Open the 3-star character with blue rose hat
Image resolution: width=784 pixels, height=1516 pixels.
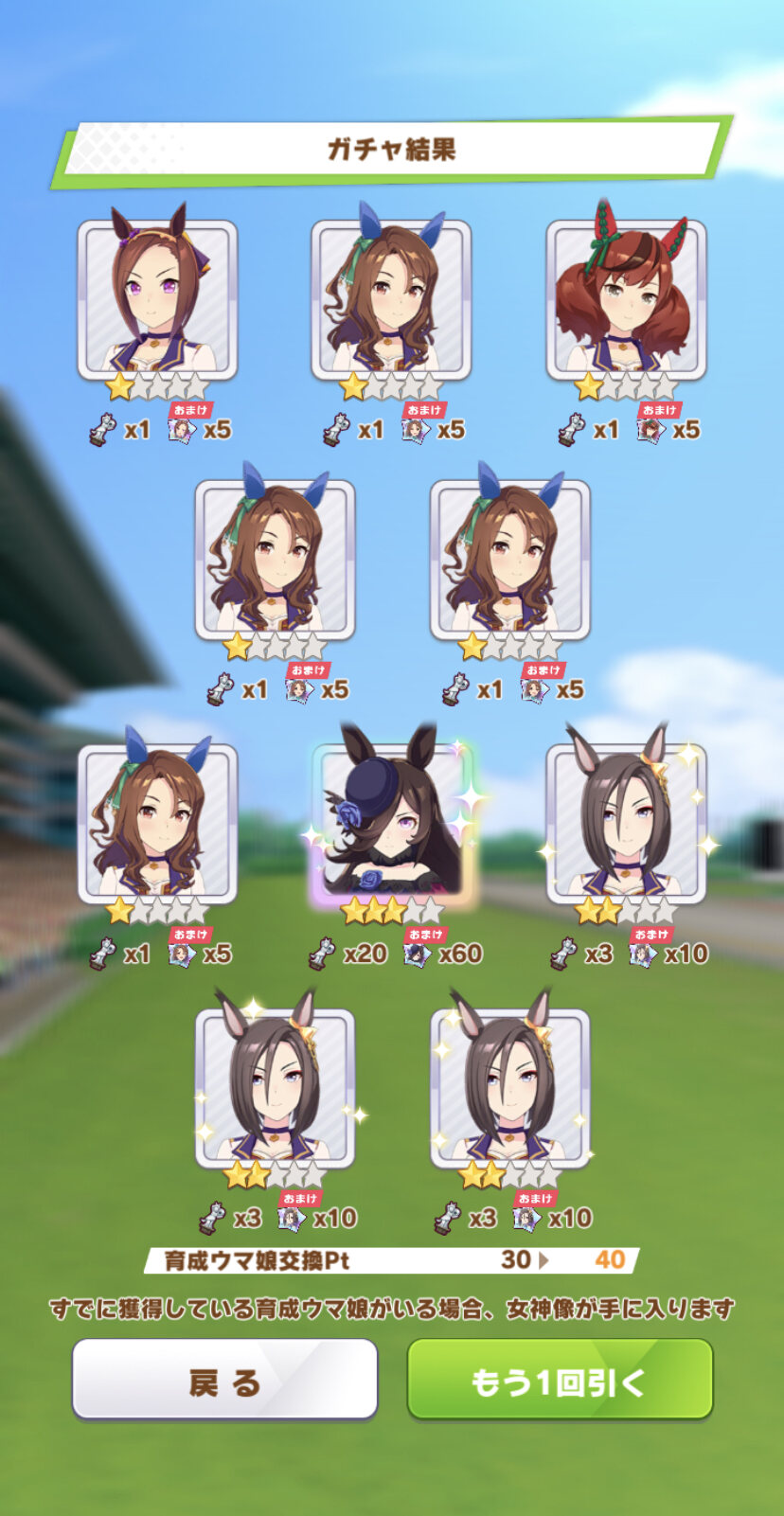(x=391, y=821)
